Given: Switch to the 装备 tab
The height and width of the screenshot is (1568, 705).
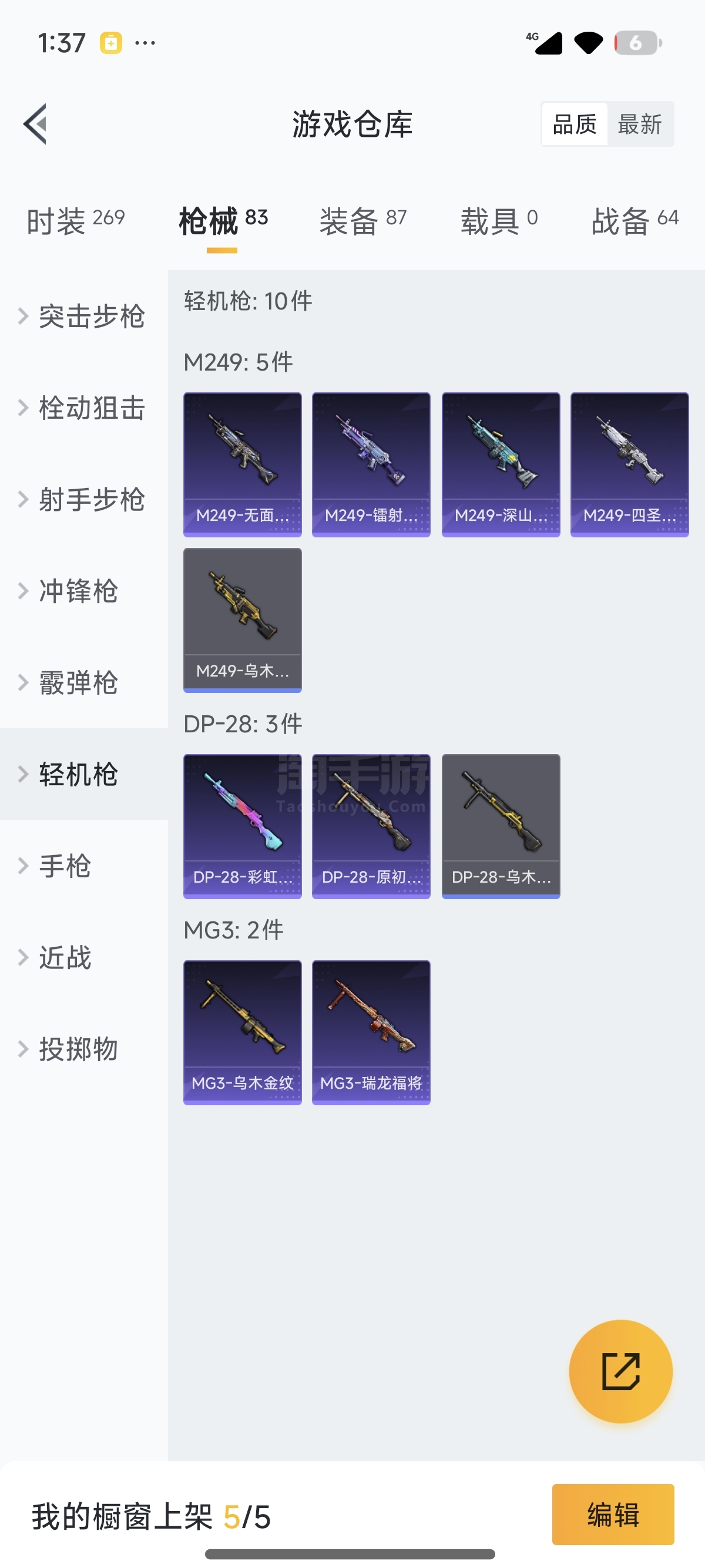Looking at the screenshot, I should pos(363,220).
